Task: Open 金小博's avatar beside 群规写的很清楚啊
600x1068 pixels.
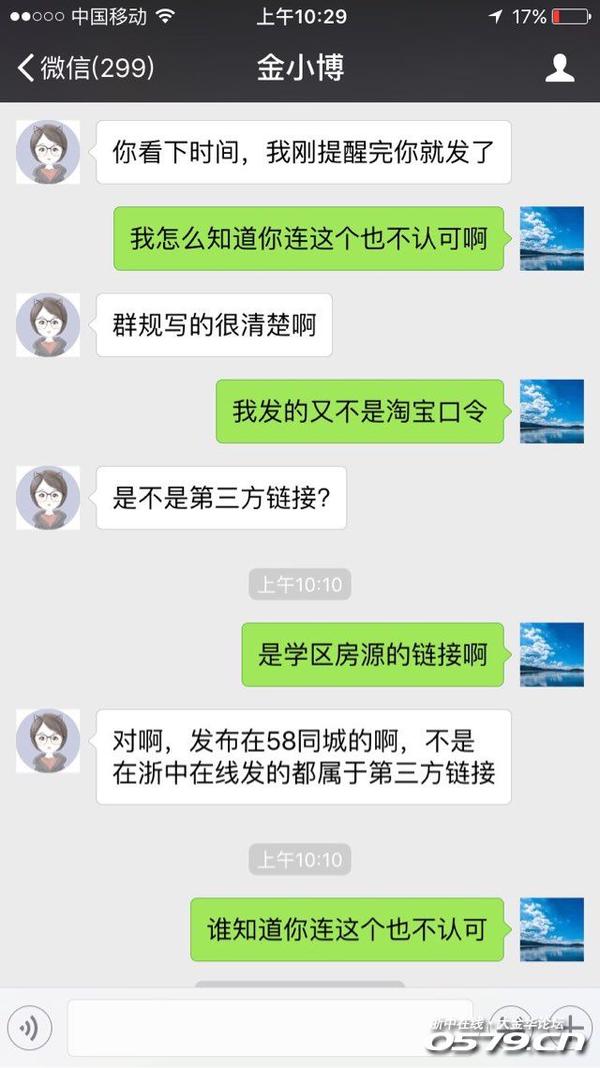Action: (x=47, y=325)
